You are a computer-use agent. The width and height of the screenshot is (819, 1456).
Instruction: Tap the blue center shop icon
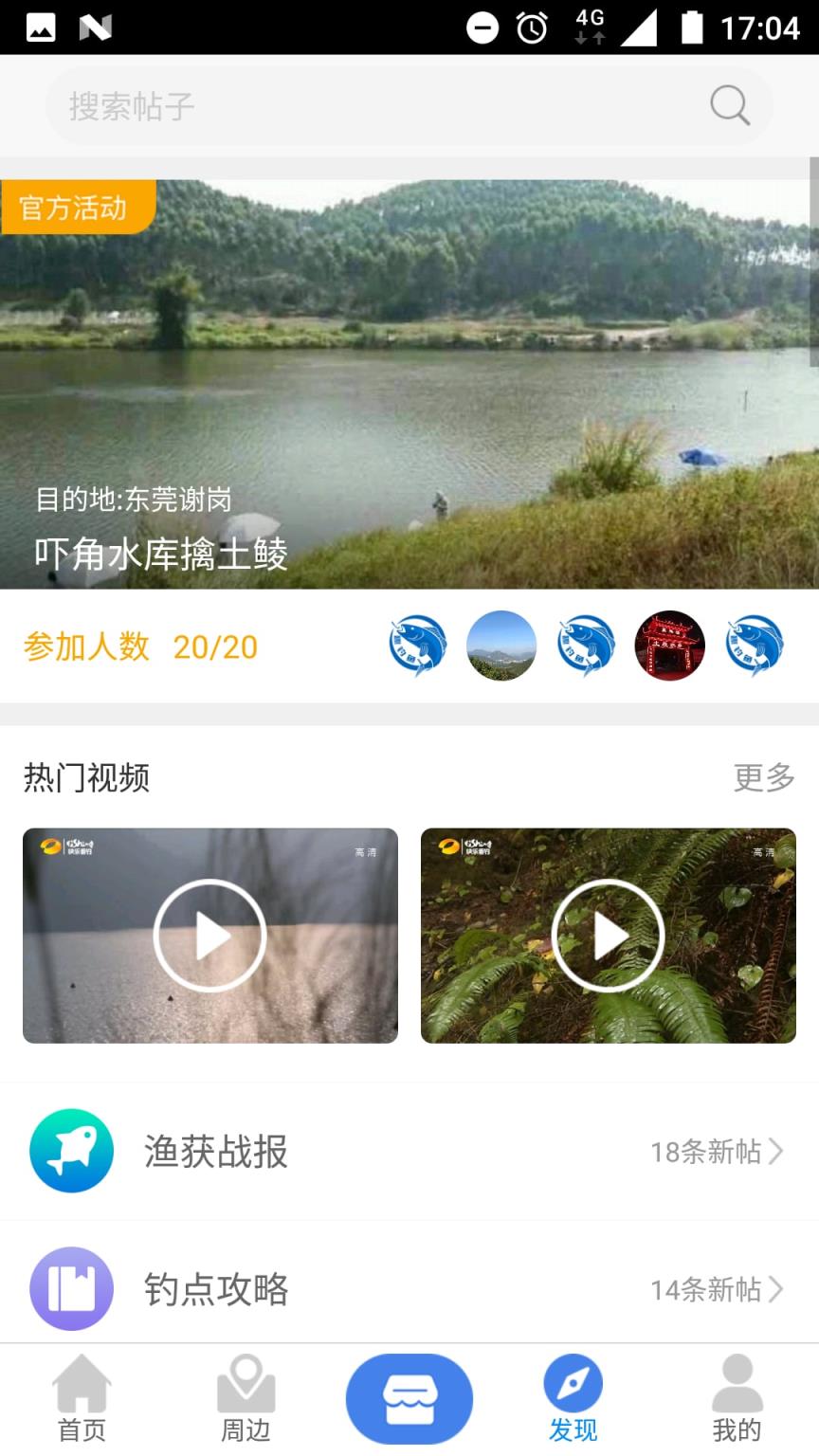pos(409,1397)
